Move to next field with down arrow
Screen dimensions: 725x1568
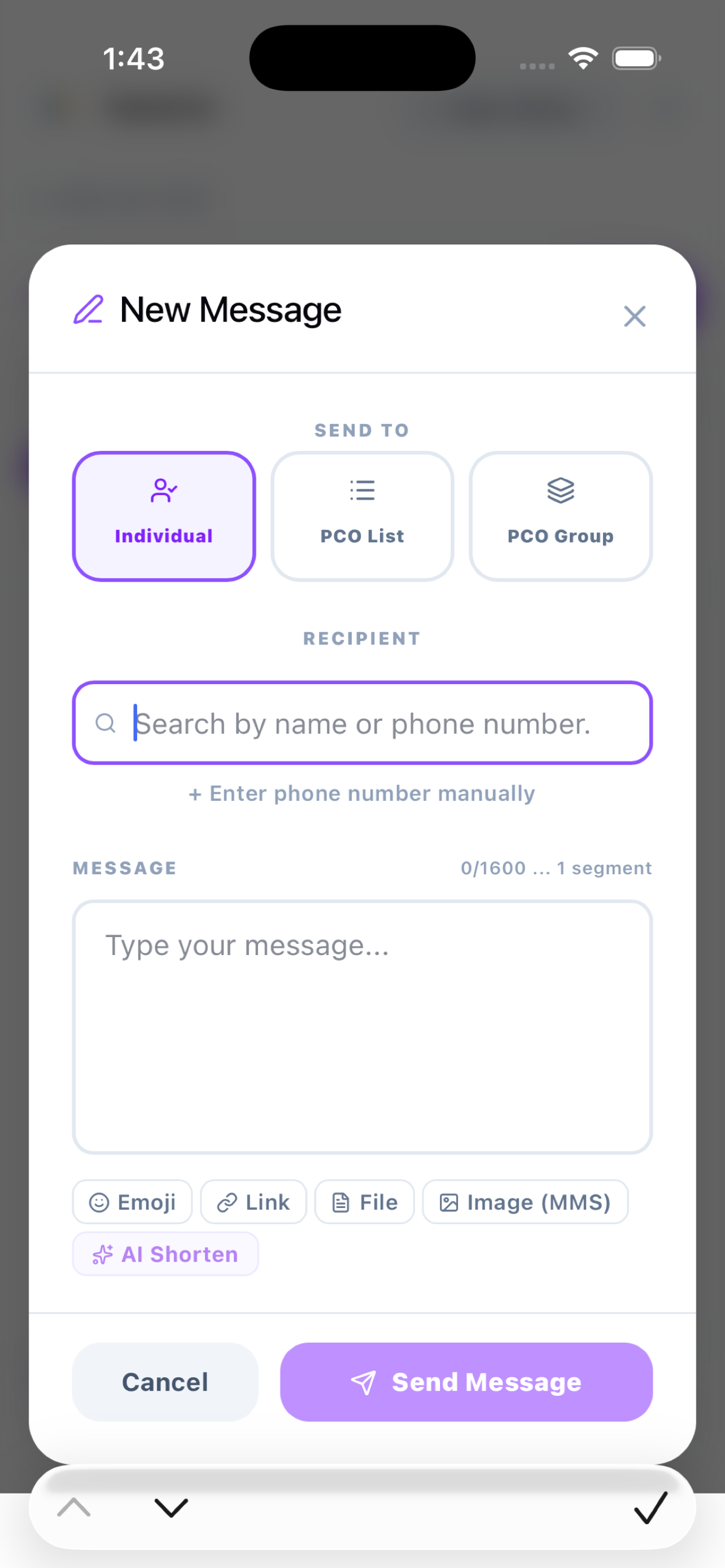(171, 1508)
